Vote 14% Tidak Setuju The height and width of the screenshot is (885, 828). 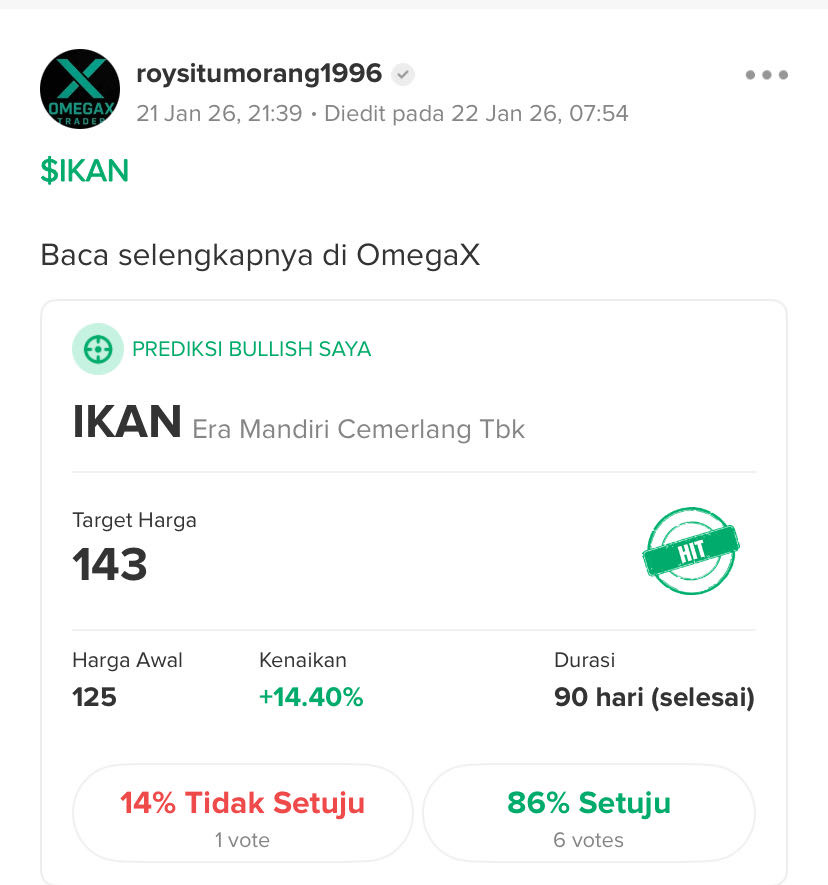click(242, 813)
